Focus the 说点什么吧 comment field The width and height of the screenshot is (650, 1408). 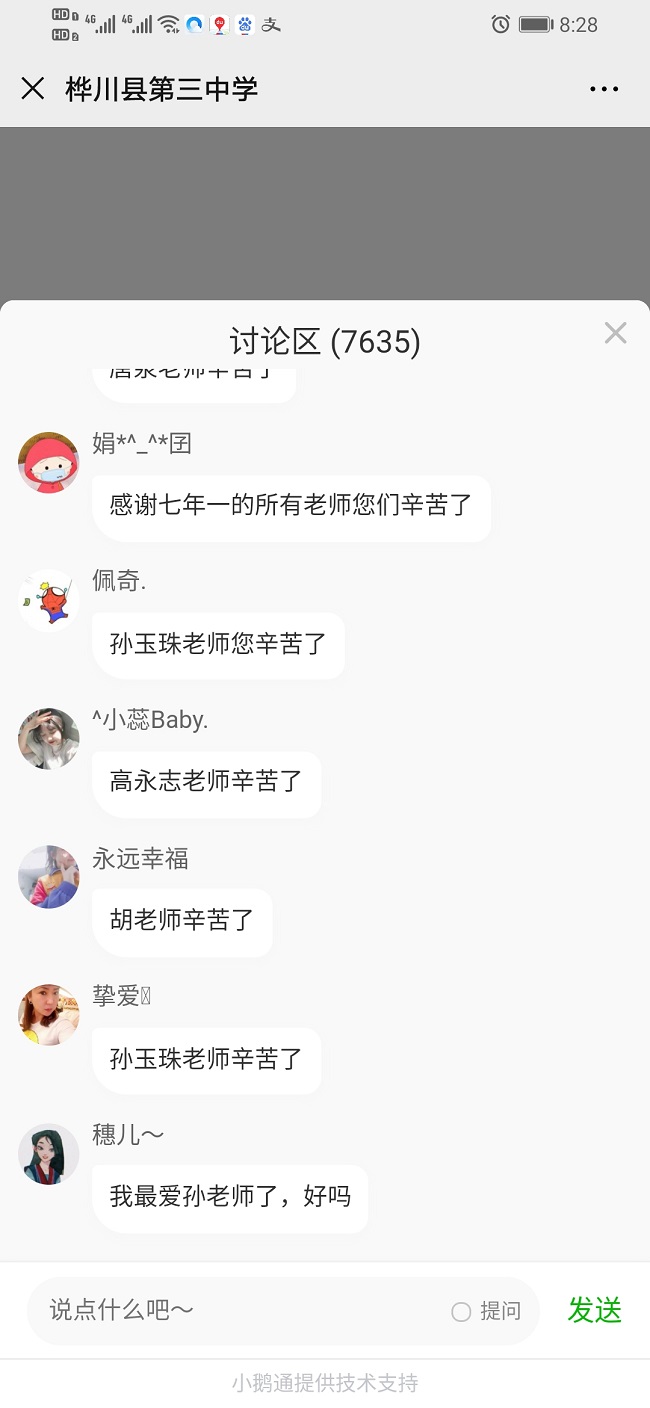click(x=240, y=1310)
